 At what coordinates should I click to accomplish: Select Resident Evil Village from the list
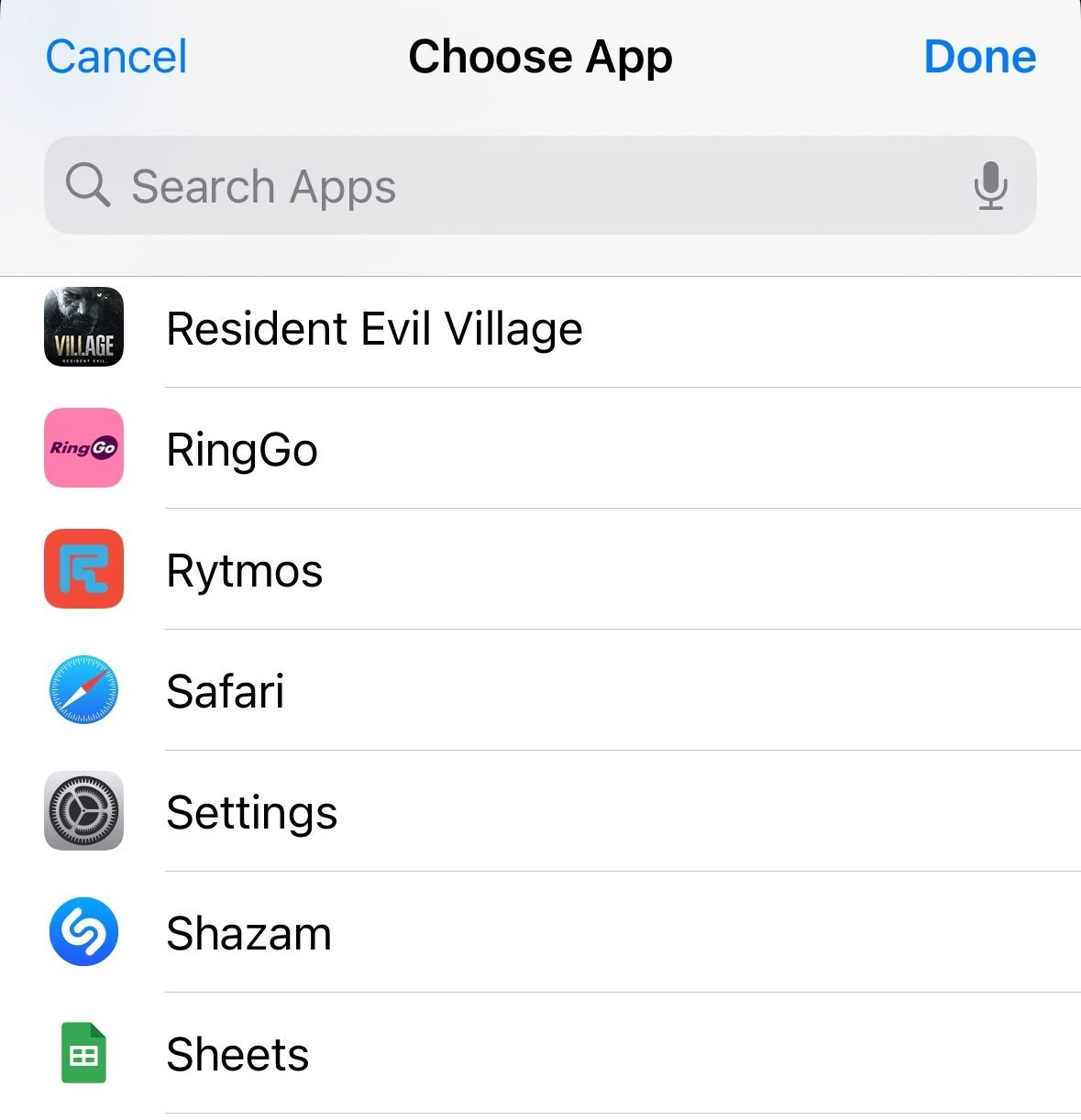540,328
